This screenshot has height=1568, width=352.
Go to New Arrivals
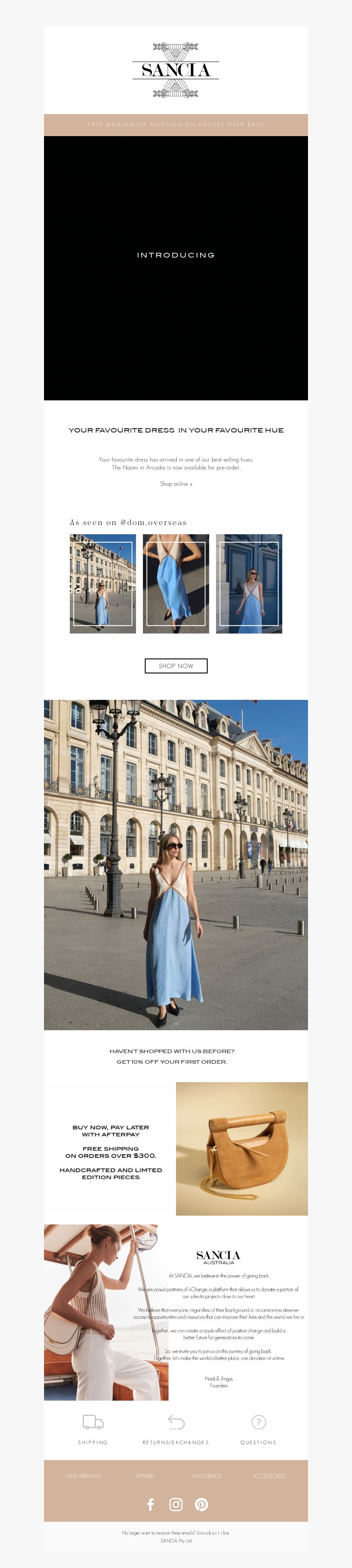(x=83, y=1476)
